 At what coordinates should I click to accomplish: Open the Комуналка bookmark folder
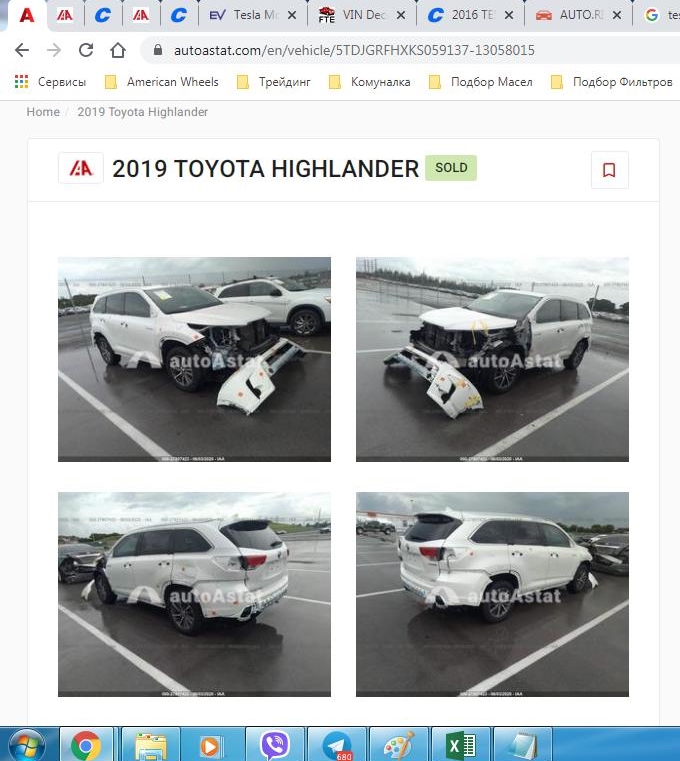pos(370,82)
